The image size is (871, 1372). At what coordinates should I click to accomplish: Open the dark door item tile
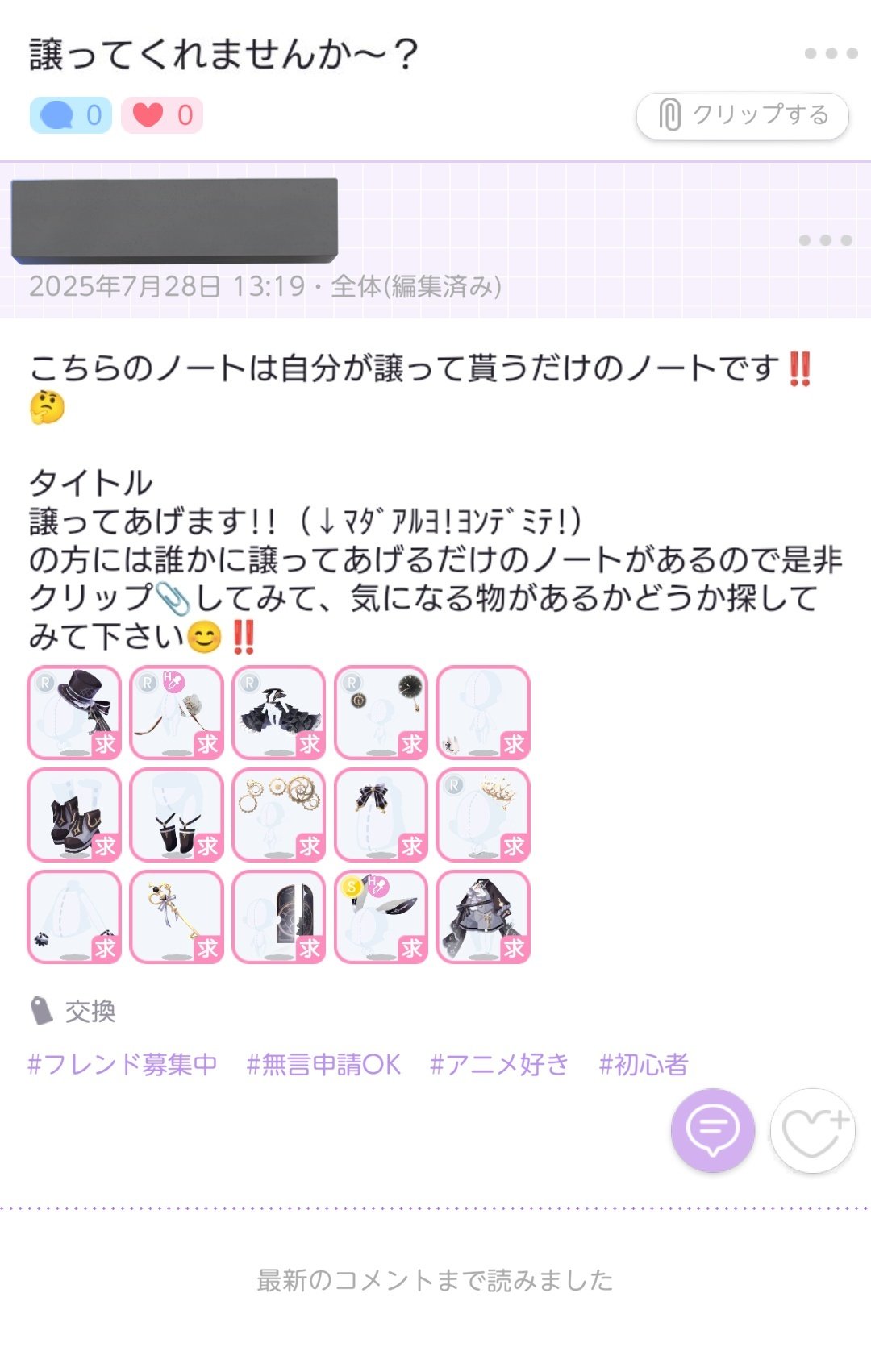pos(279,917)
